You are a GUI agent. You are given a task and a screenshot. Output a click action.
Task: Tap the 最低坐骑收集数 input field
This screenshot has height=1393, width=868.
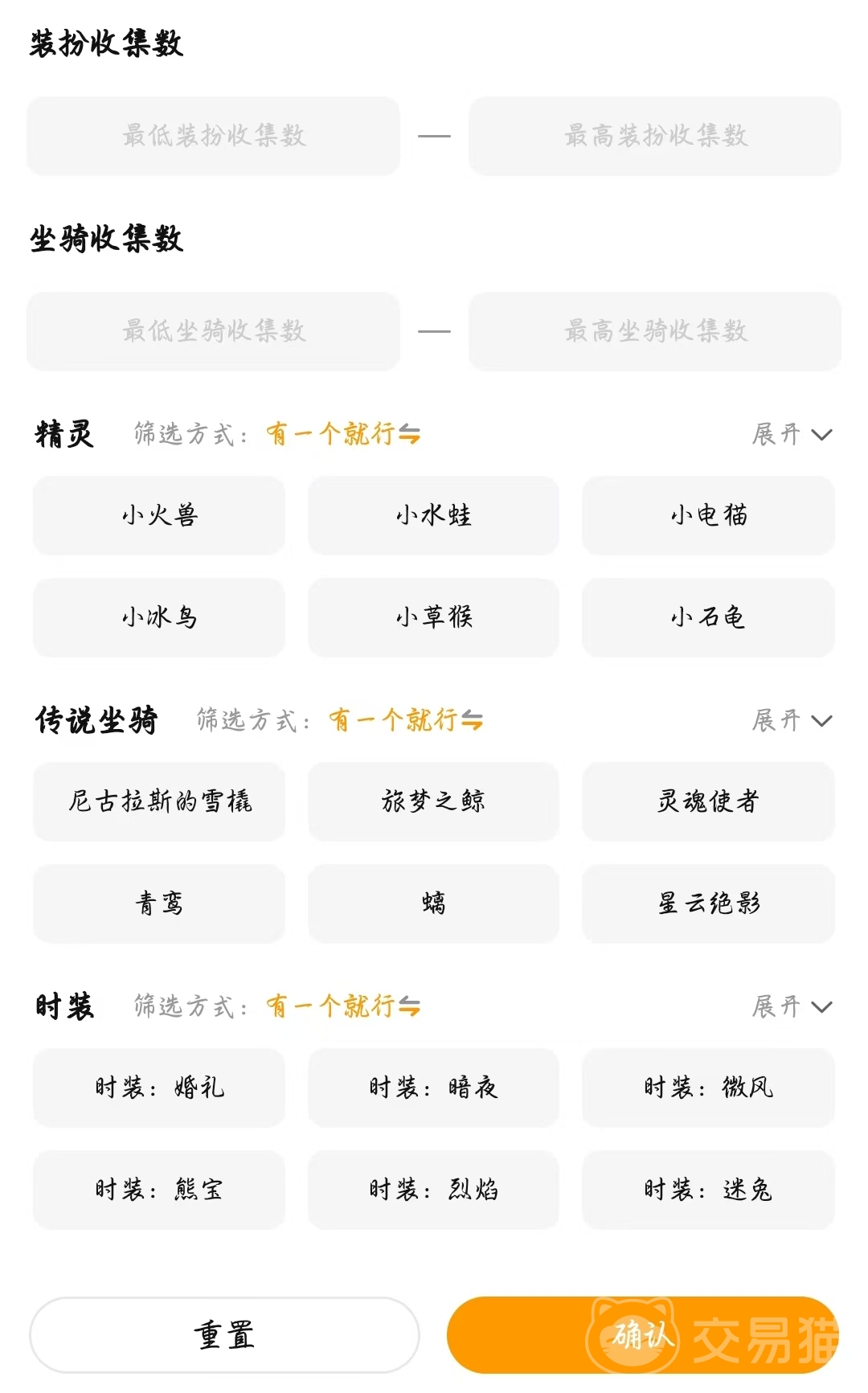213,331
